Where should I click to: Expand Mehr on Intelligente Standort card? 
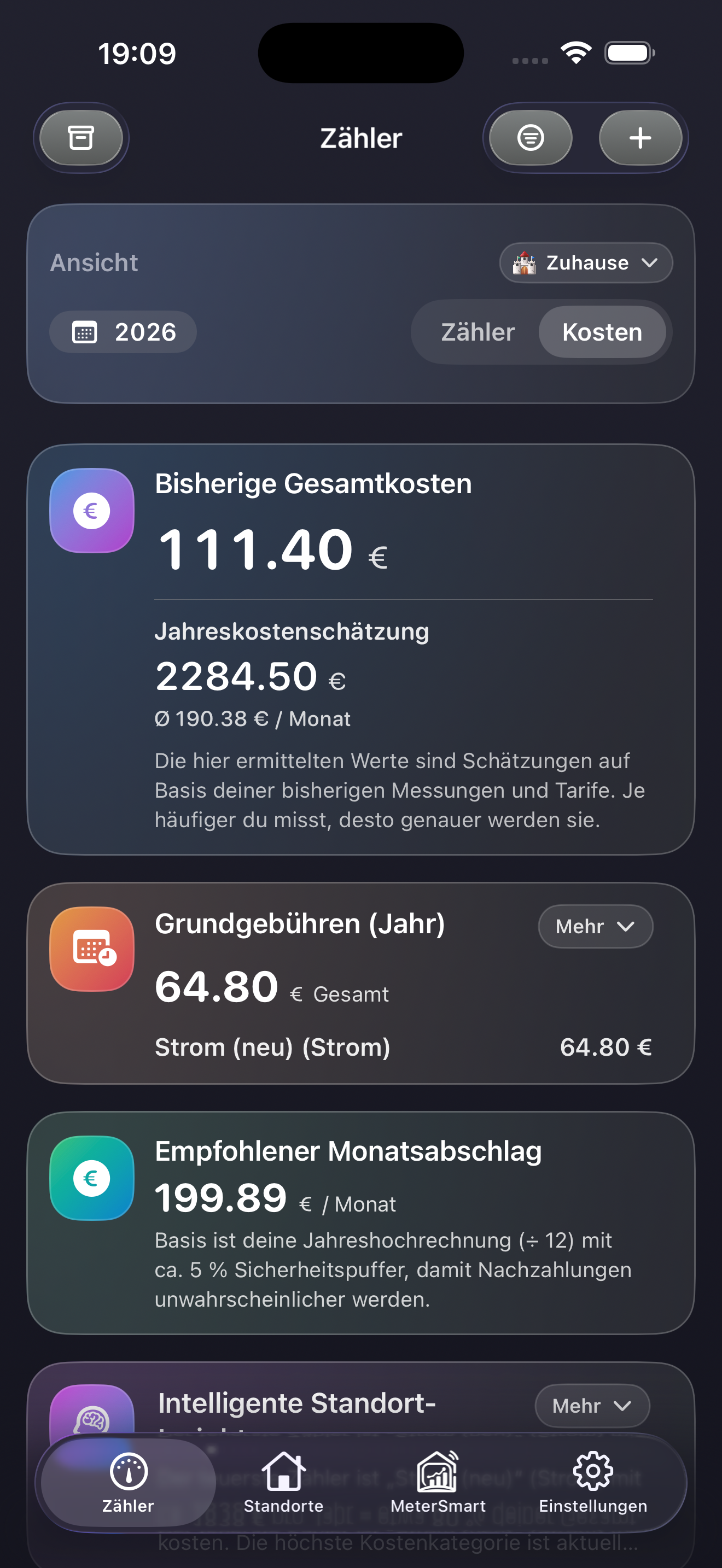coord(591,1406)
